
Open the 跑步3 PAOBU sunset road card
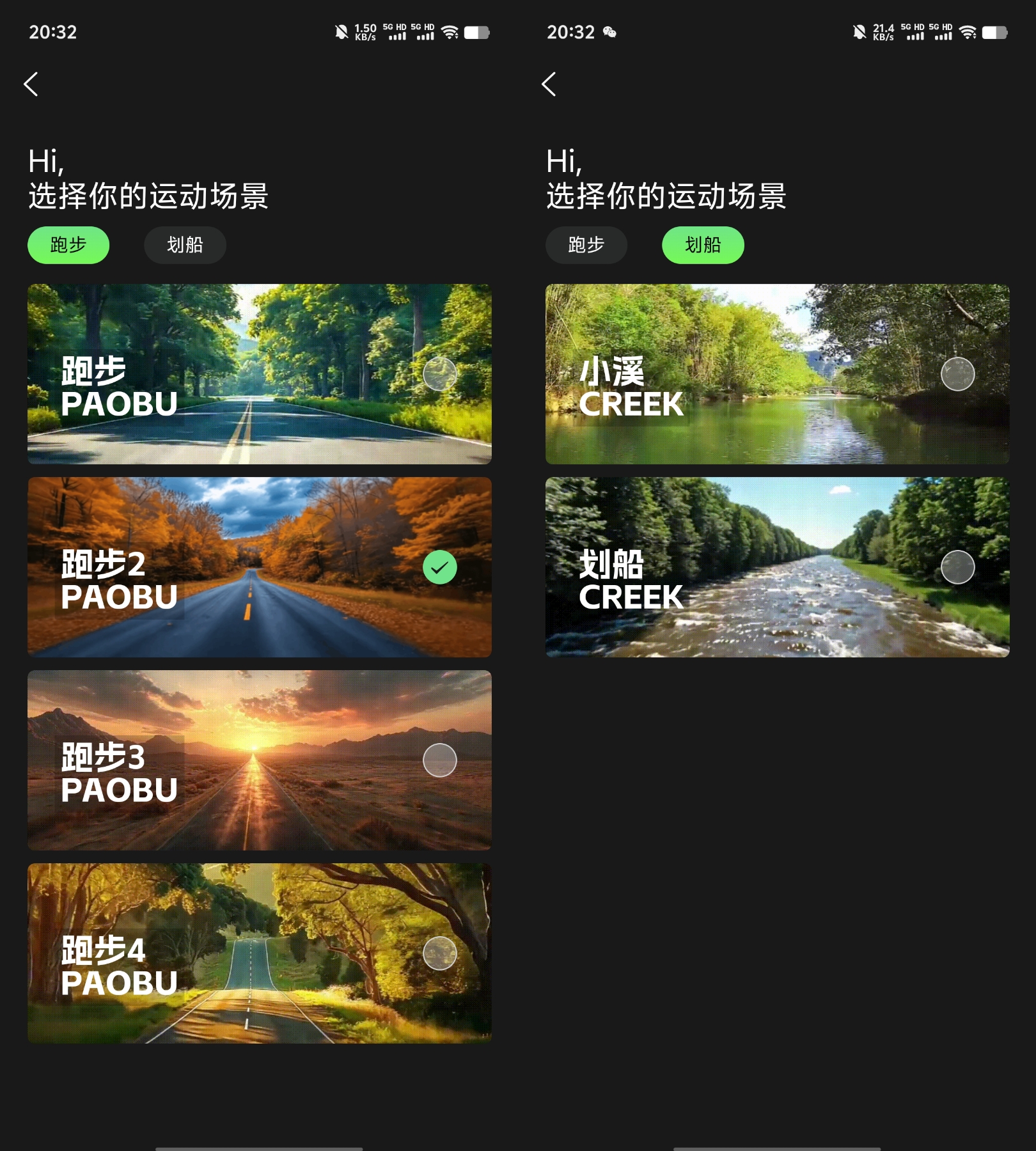(259, 760)
